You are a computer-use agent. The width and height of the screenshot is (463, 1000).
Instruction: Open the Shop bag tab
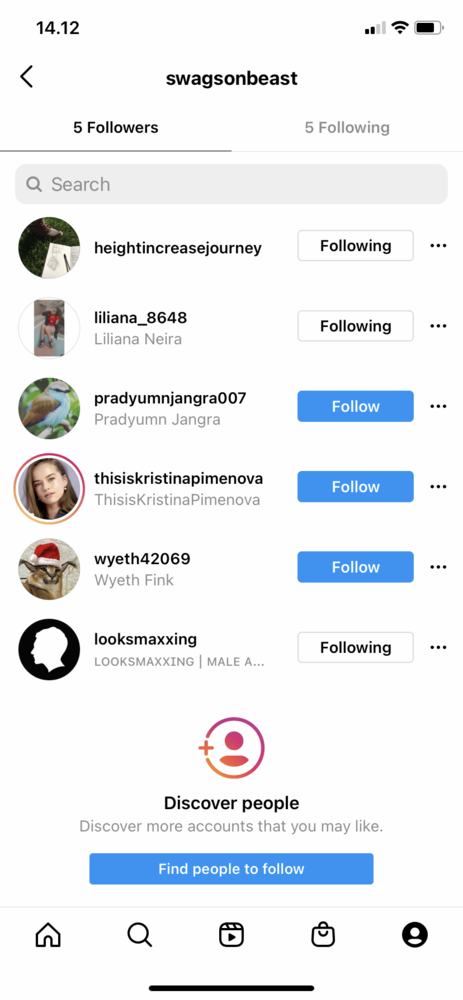click(x=323, y=936)
